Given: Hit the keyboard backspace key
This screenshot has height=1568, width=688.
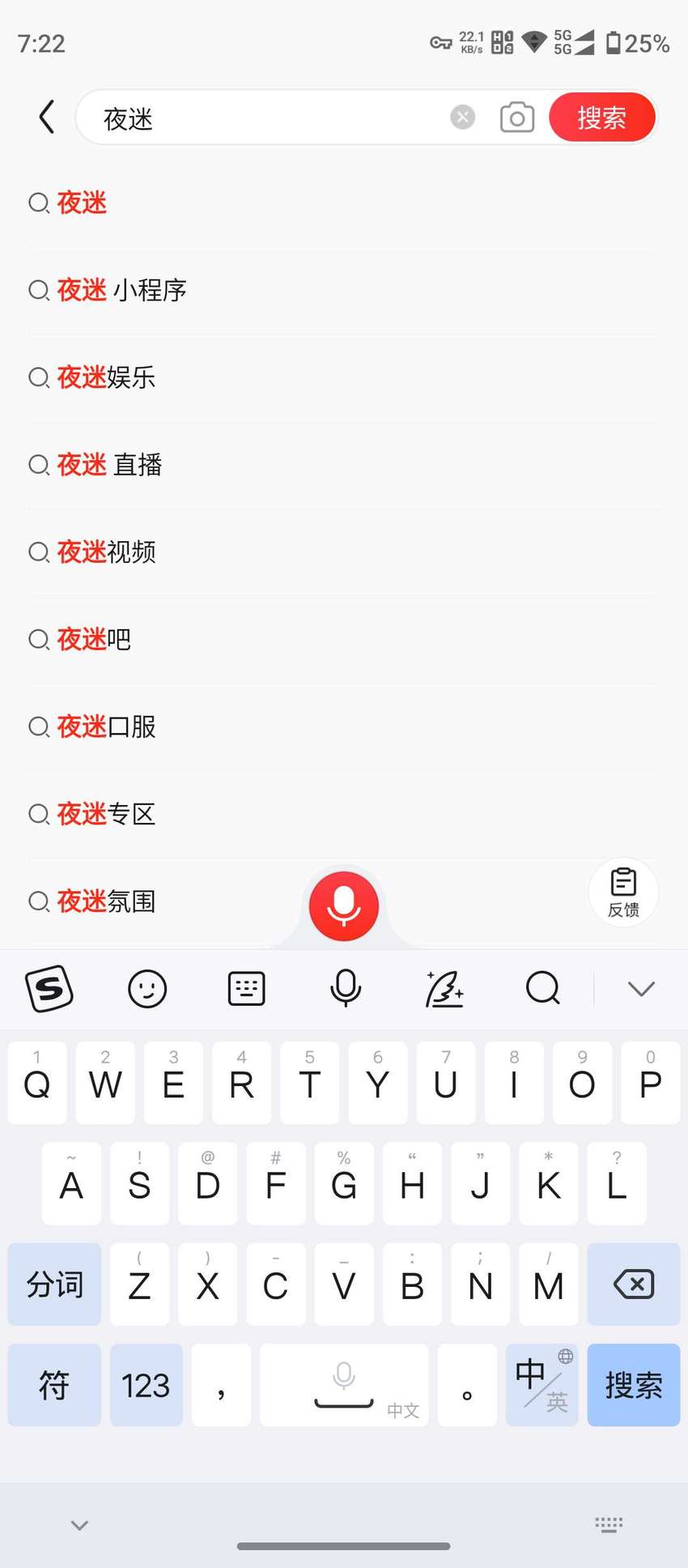Looking at the screenshot, I should (634, 1284).
